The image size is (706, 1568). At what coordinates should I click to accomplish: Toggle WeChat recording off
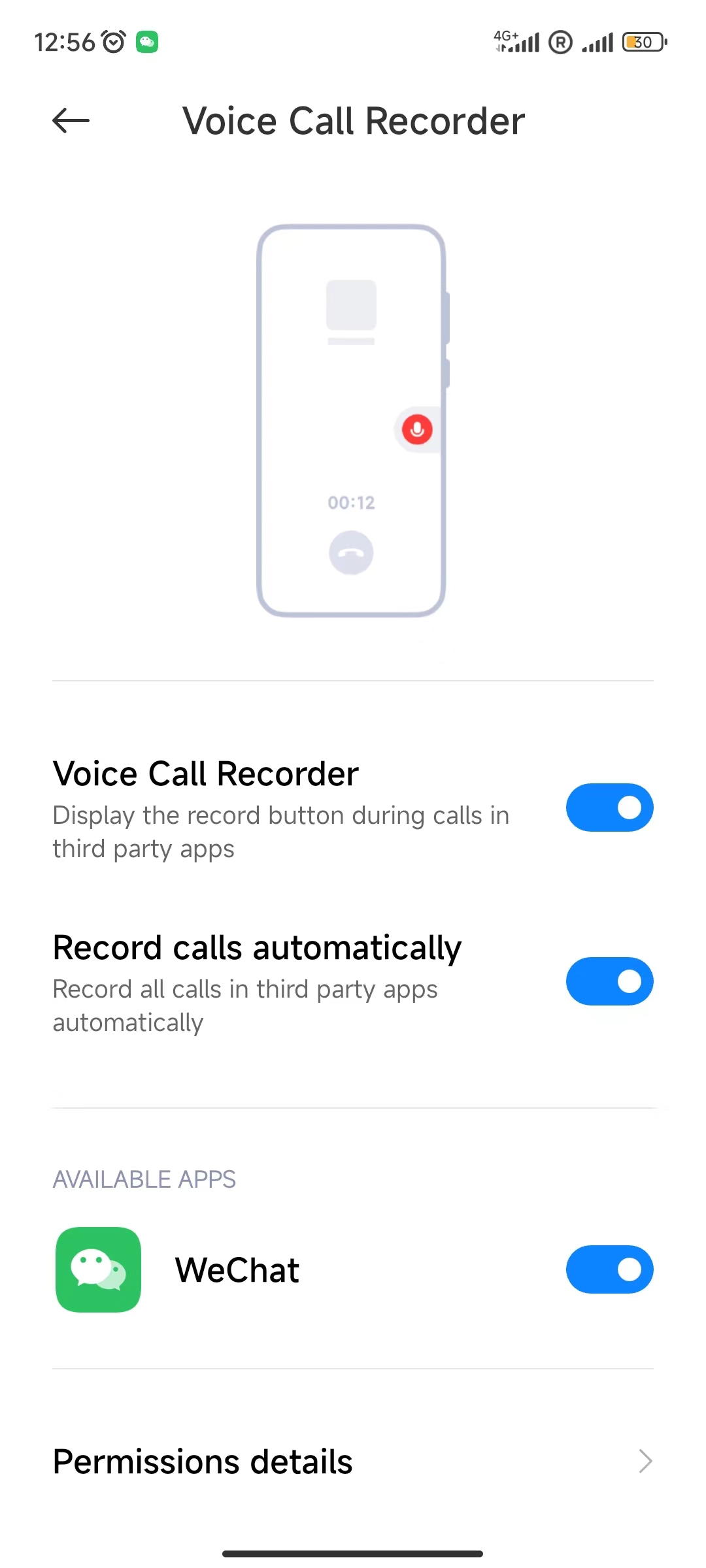click(609, 1269)
